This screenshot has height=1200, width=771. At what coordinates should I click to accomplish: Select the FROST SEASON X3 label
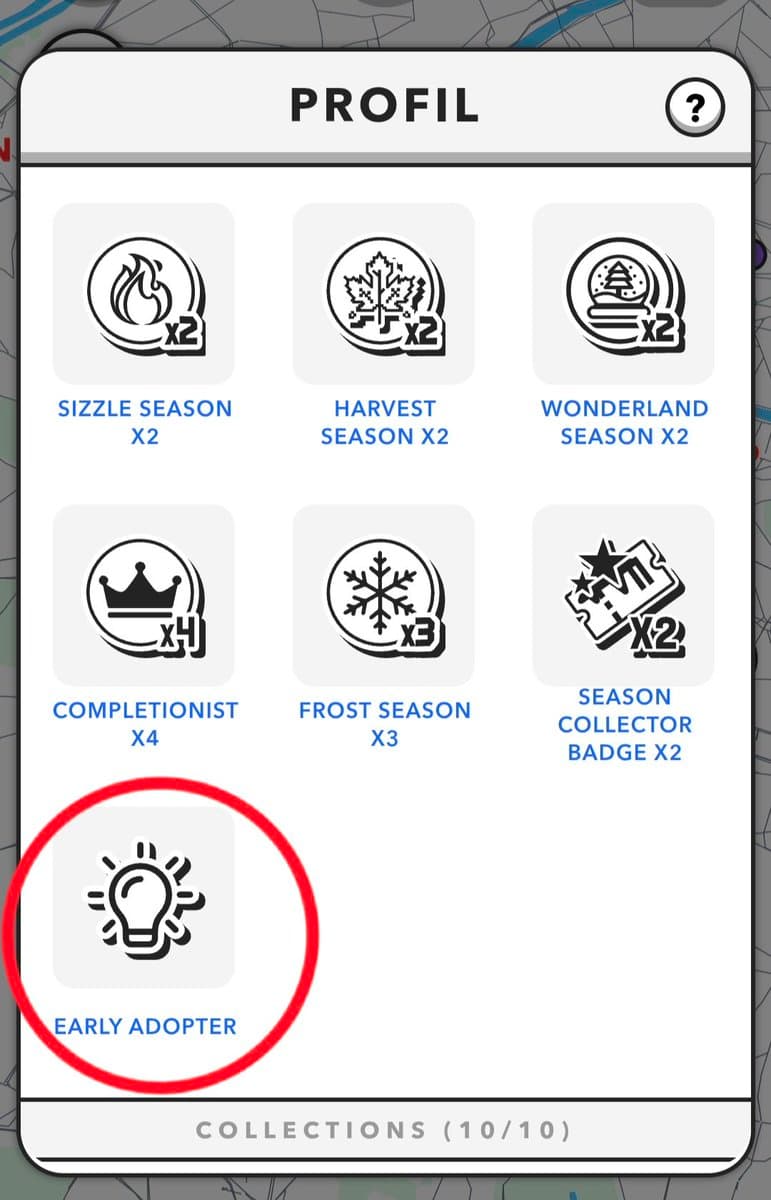click(384, 724)
